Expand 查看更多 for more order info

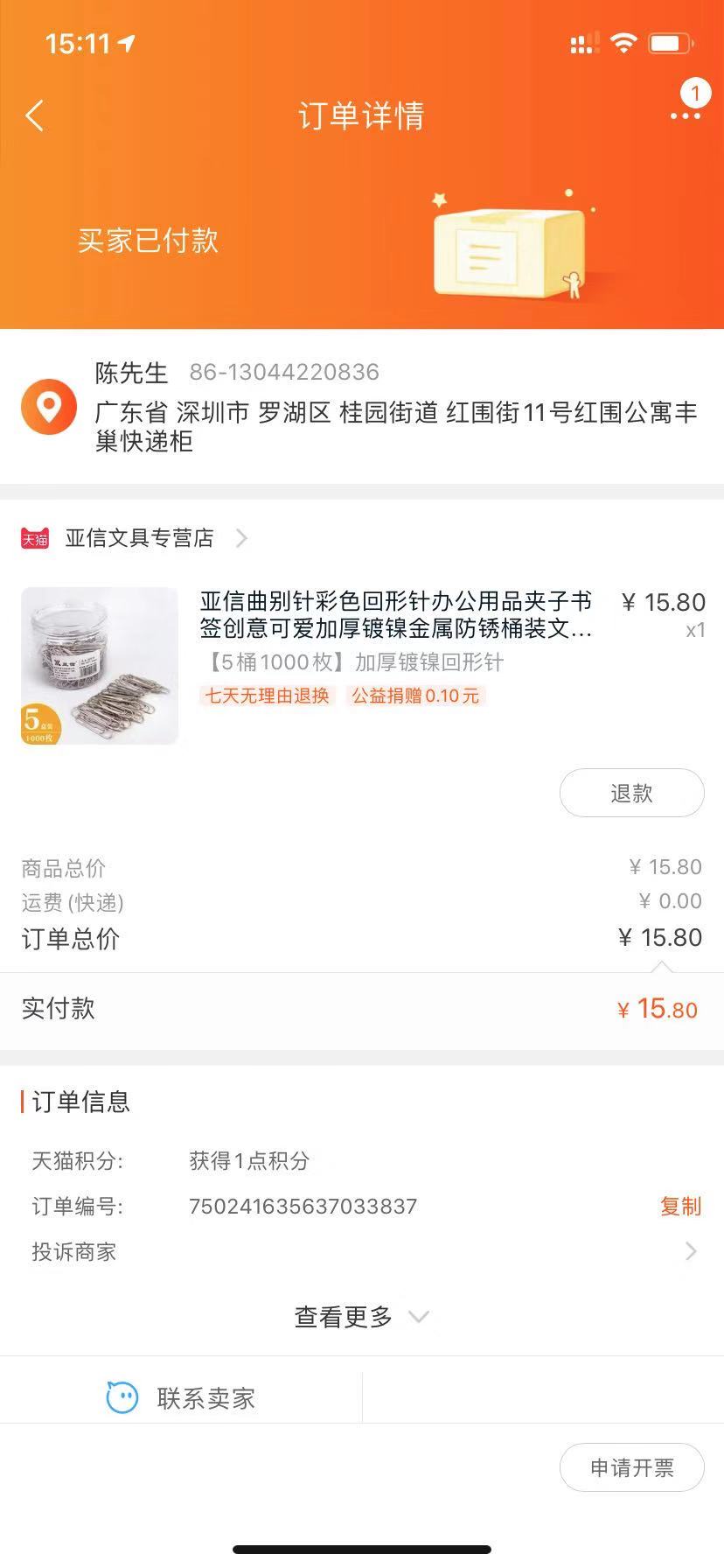(x=360, y=1317)
